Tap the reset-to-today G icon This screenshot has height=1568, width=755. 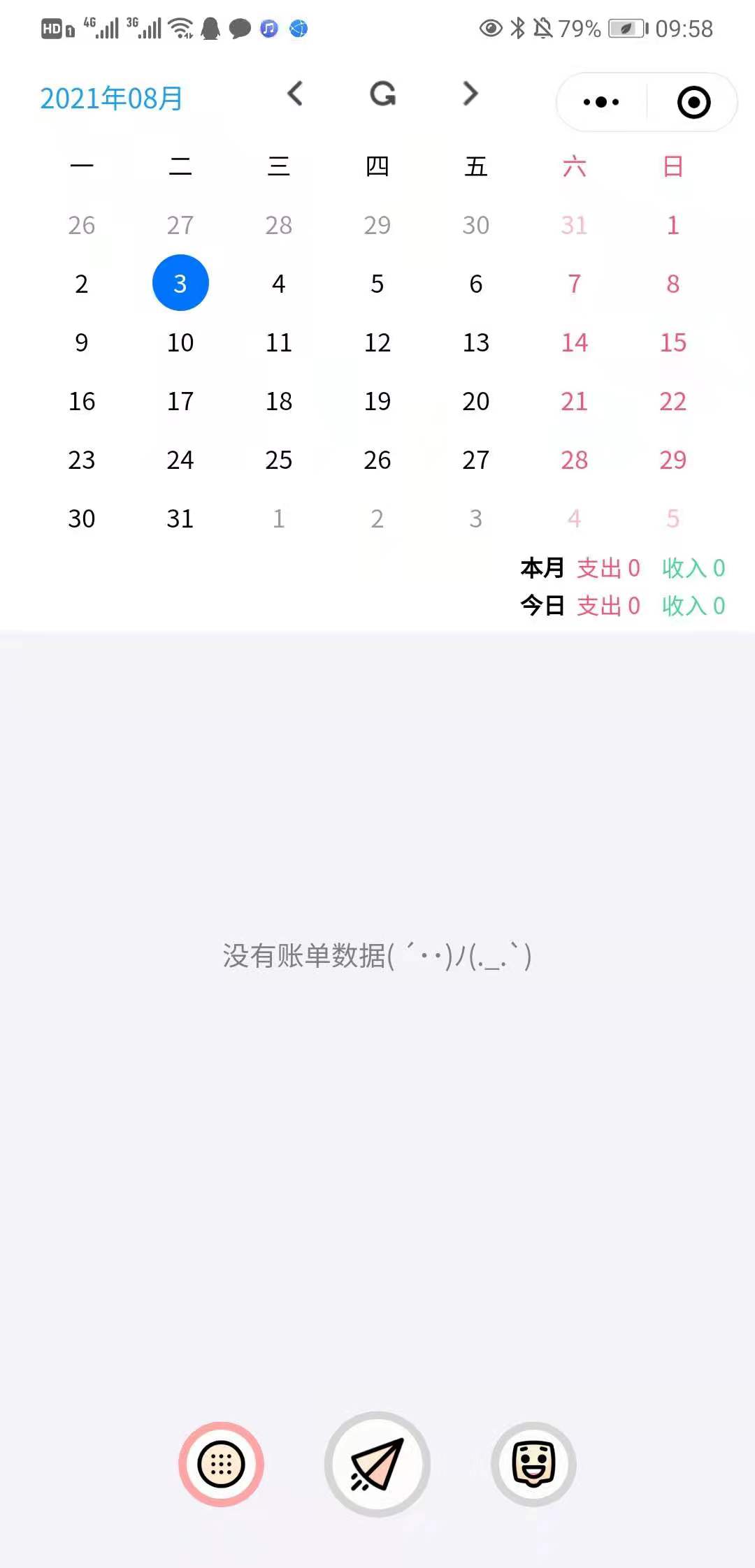(x=383, y=94)
